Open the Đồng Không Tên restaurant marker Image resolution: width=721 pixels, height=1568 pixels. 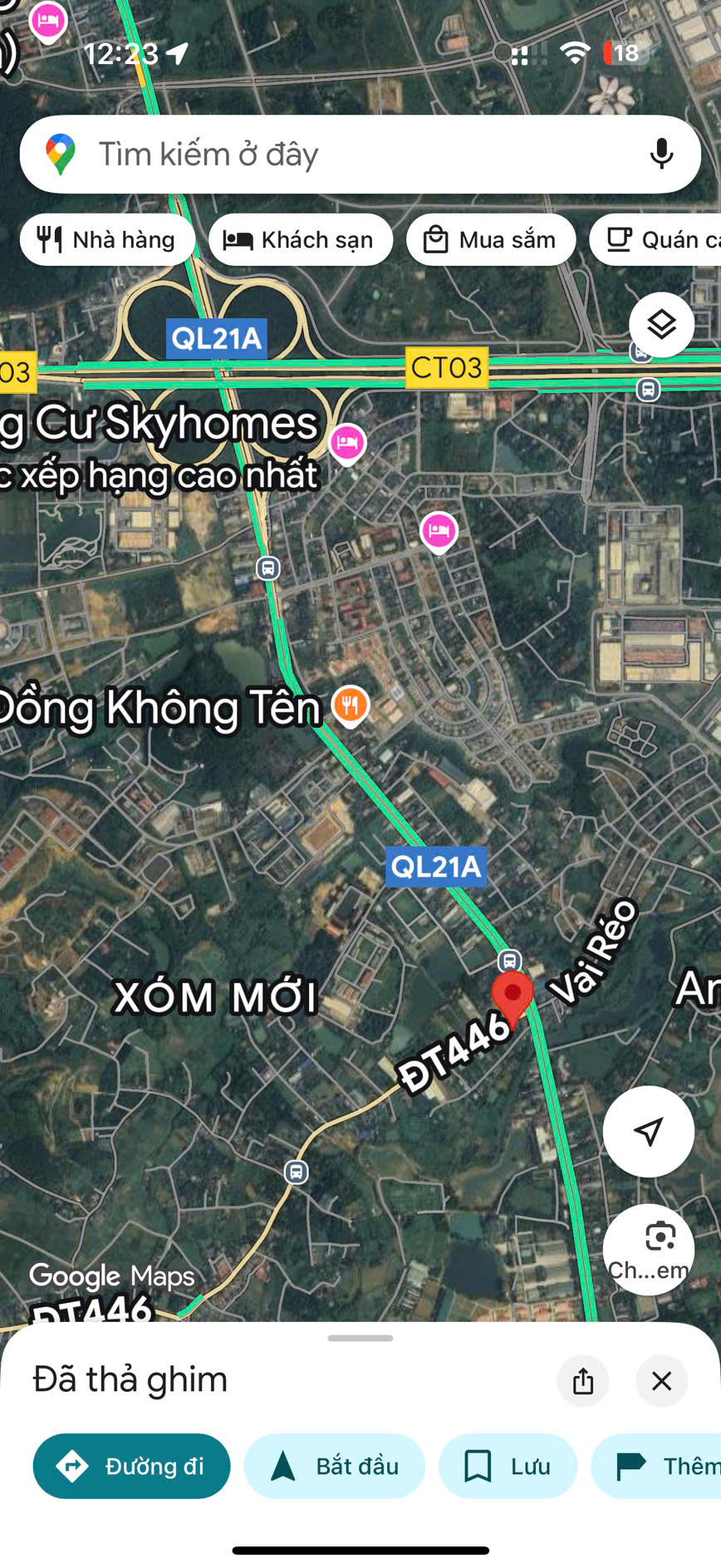click(351, 705)
